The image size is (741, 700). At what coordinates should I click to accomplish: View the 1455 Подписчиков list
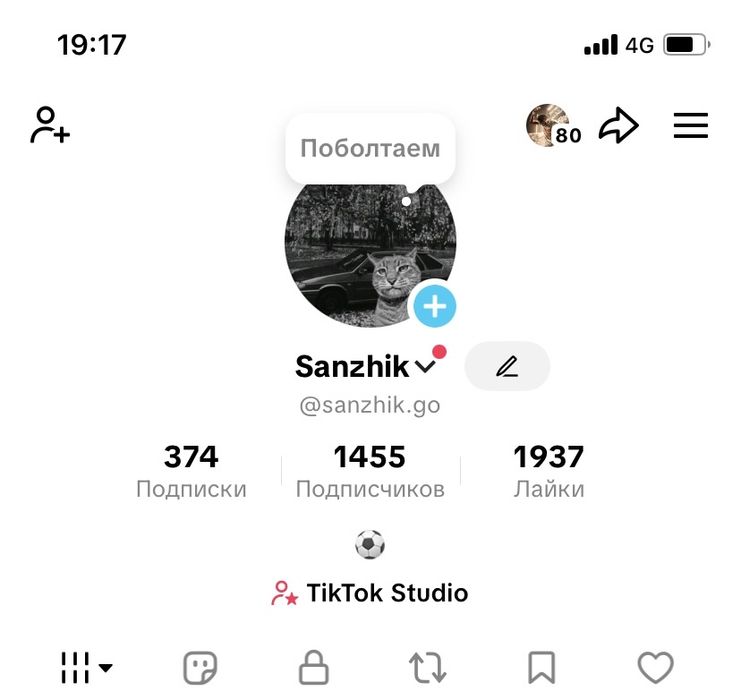pyautogui.click(x=370, y=471)
